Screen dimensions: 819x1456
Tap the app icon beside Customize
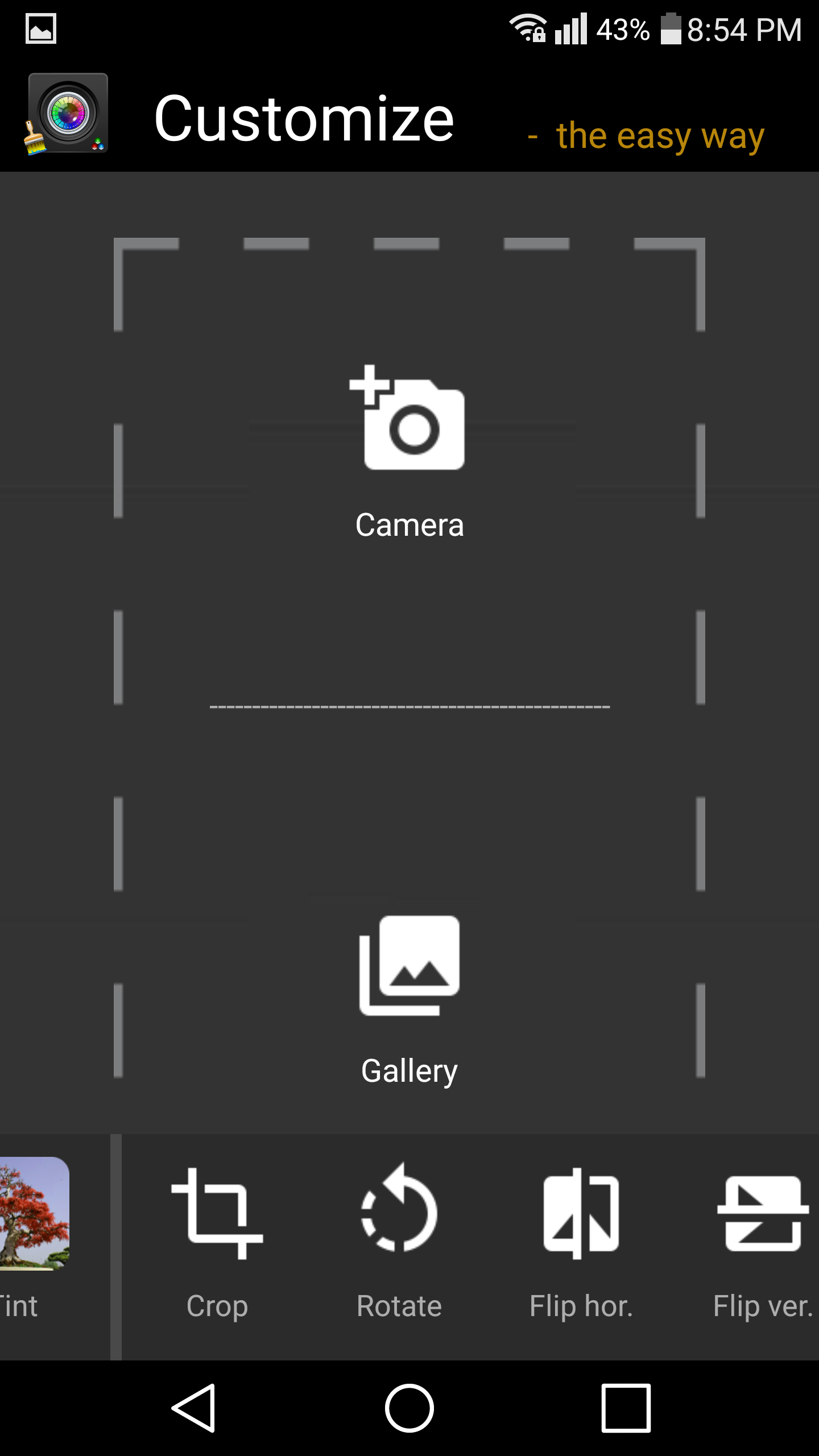(67, 114)
